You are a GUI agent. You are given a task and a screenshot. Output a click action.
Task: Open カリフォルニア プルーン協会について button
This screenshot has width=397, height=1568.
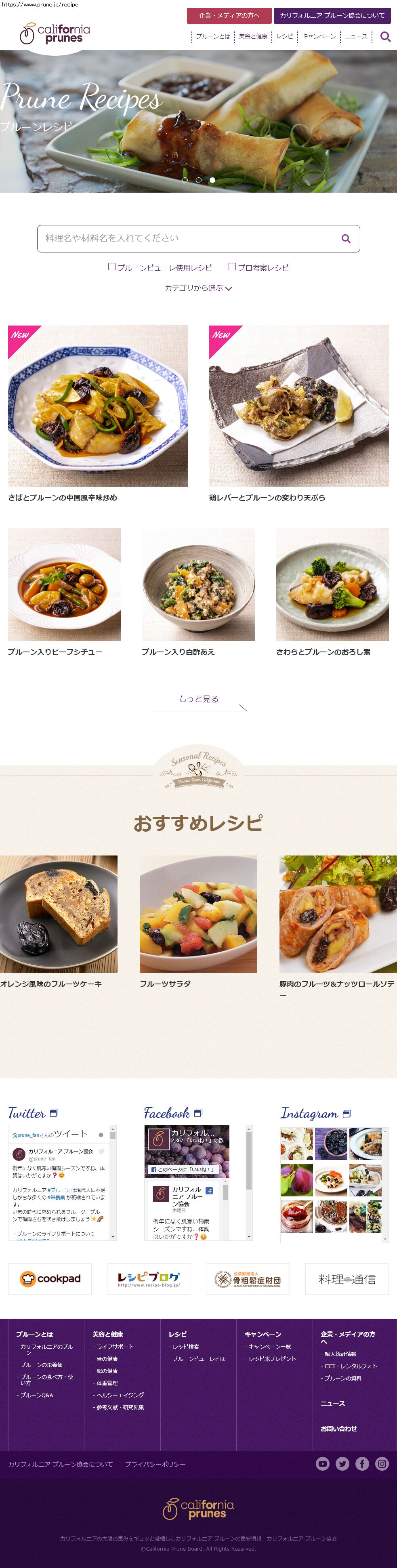tap(332, 16)
